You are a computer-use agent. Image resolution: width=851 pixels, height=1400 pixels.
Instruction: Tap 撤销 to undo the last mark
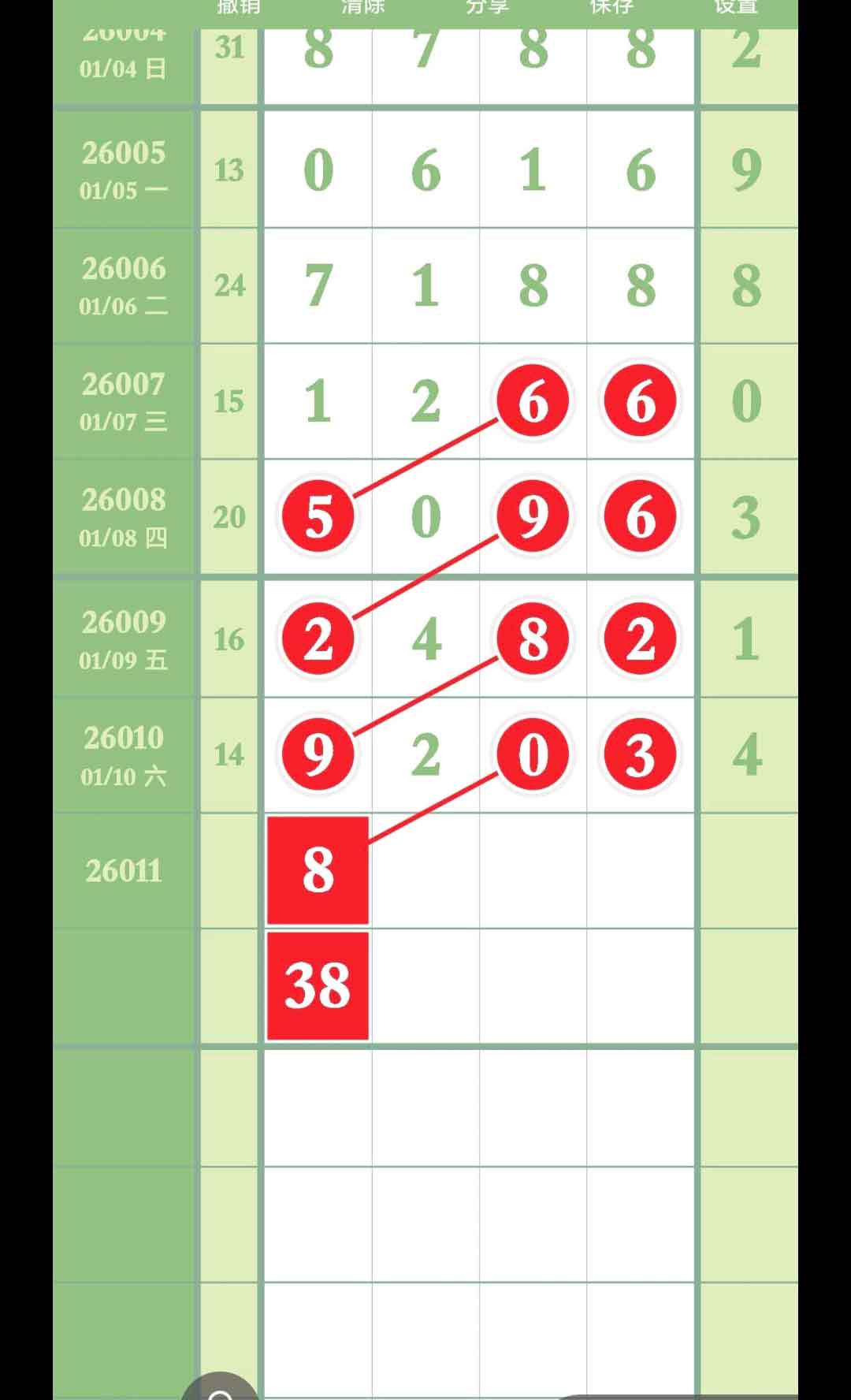point(239,8)
